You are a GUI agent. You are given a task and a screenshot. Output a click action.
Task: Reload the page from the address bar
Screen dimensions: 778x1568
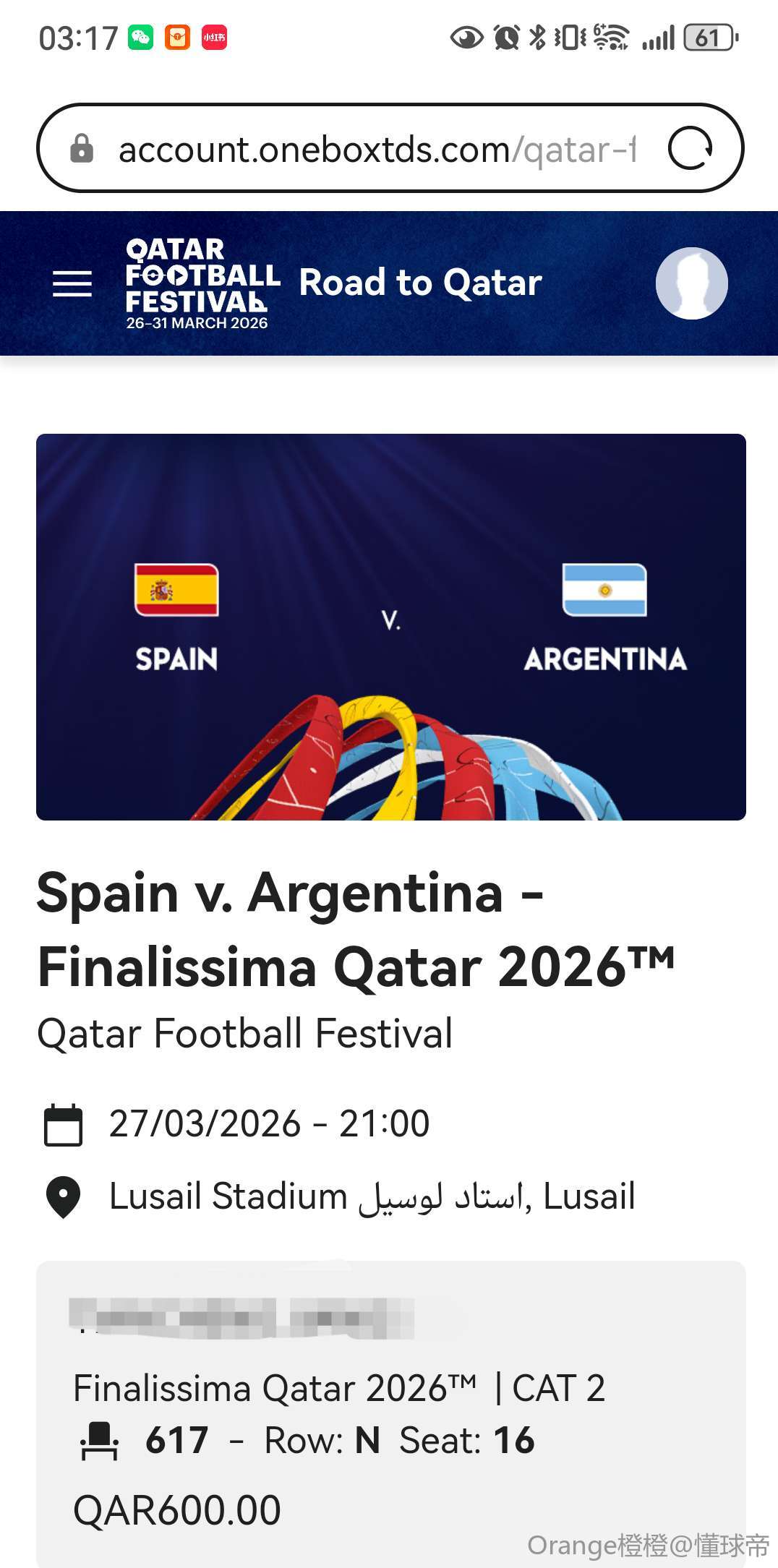690,149
